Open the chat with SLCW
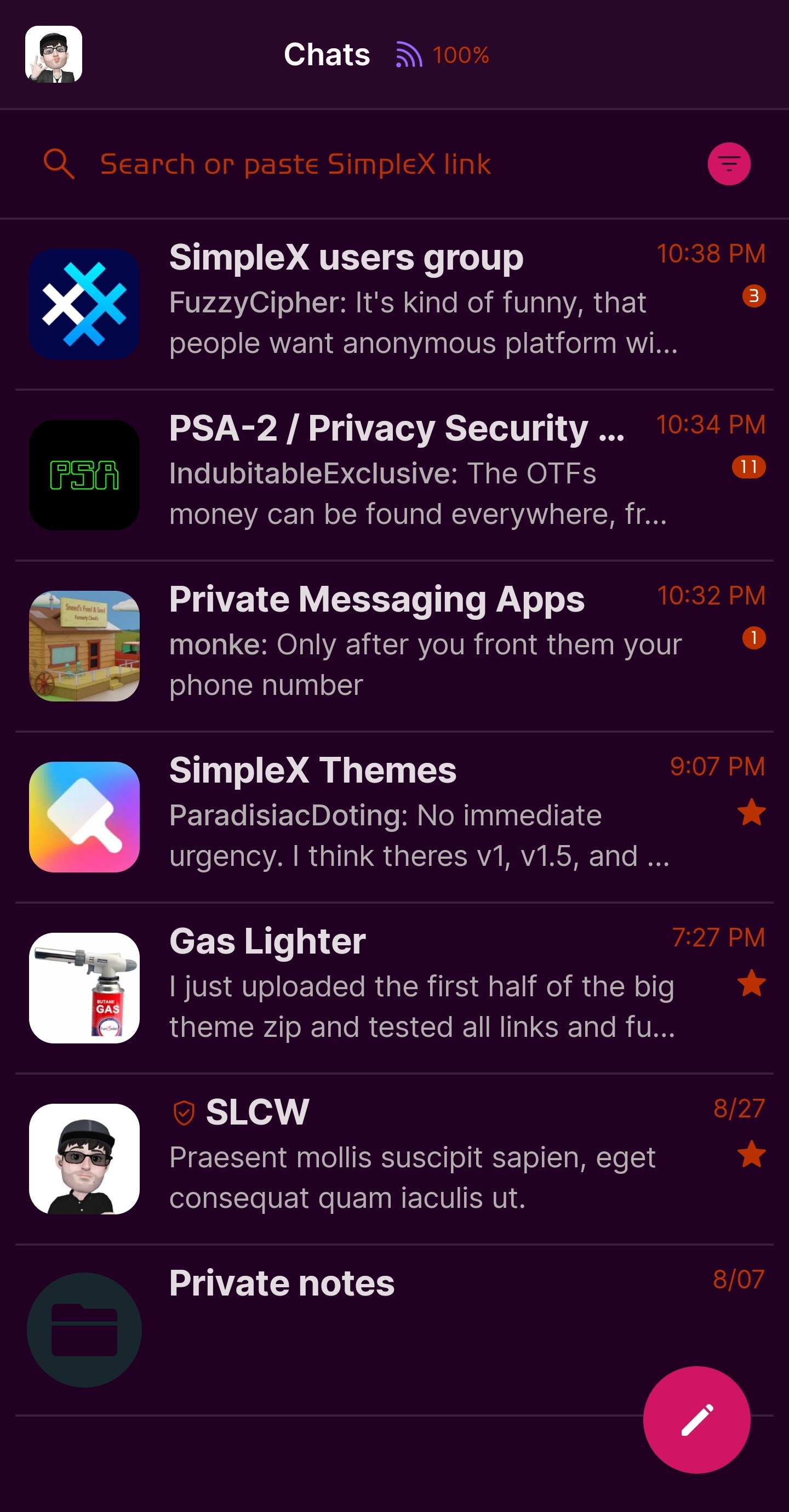Image resolution: width=789 pixels, height=1512 pixels. 393,1158
